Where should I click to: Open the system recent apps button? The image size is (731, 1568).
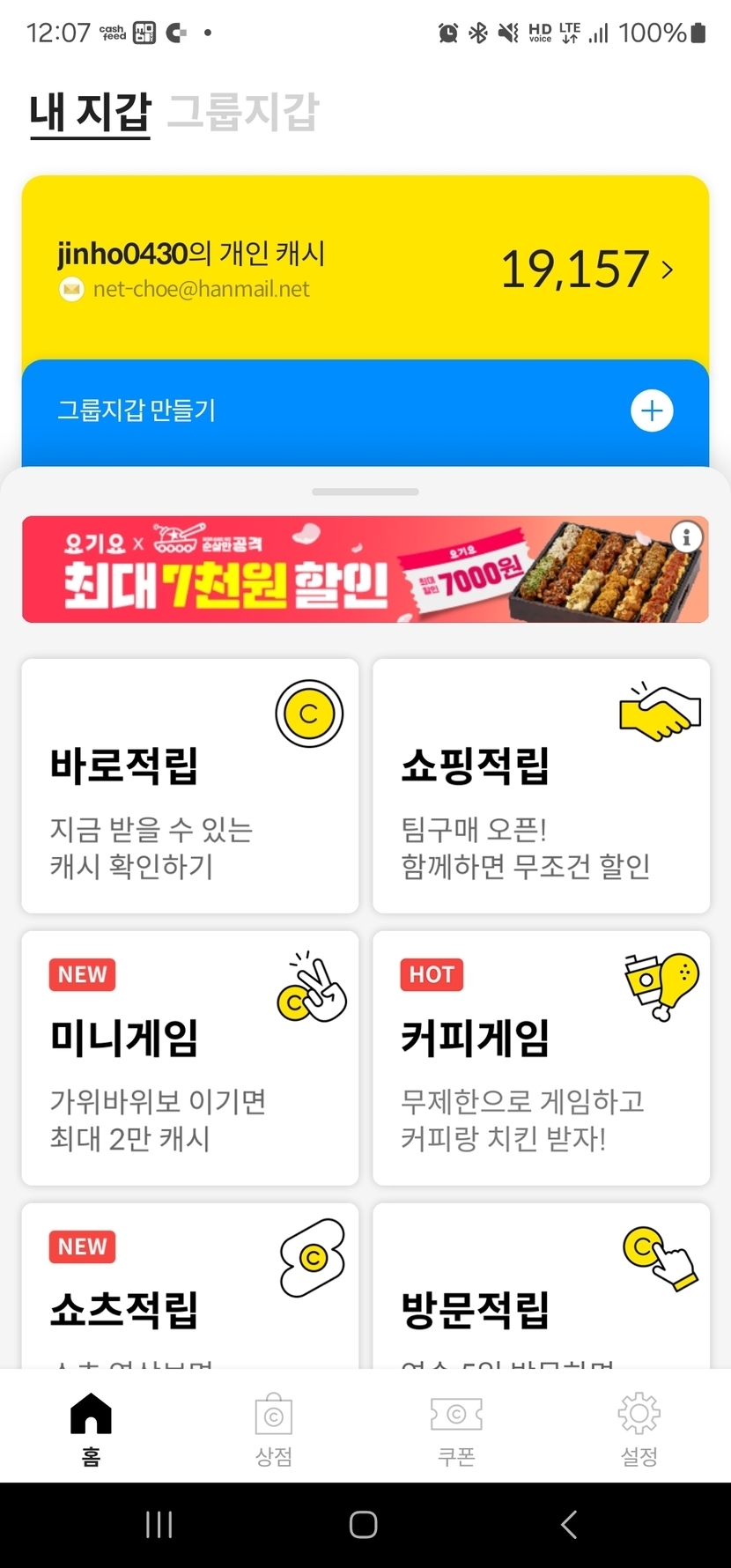click(x=159, y=1525)
